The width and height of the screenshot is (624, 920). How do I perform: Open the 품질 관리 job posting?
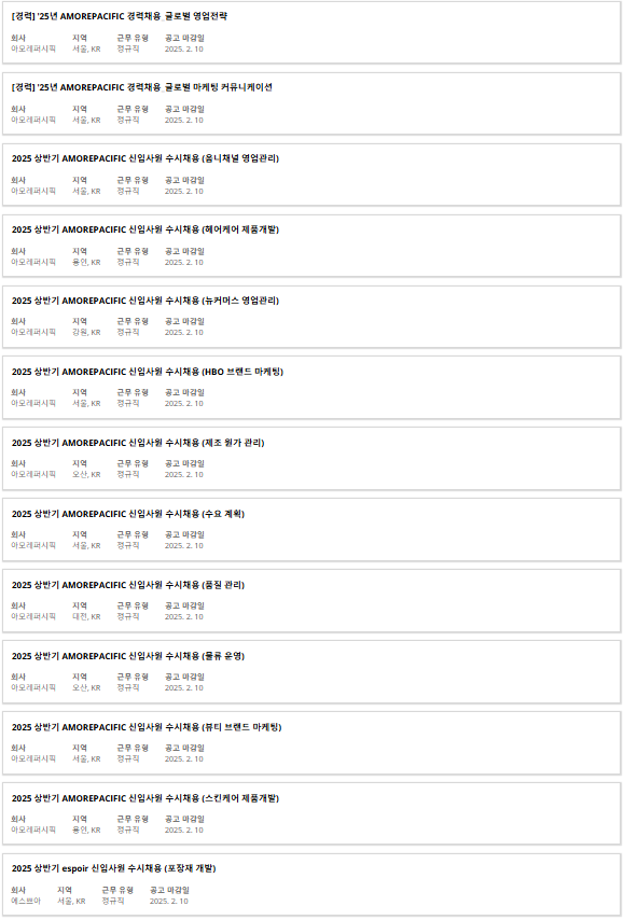coord(128,585)
